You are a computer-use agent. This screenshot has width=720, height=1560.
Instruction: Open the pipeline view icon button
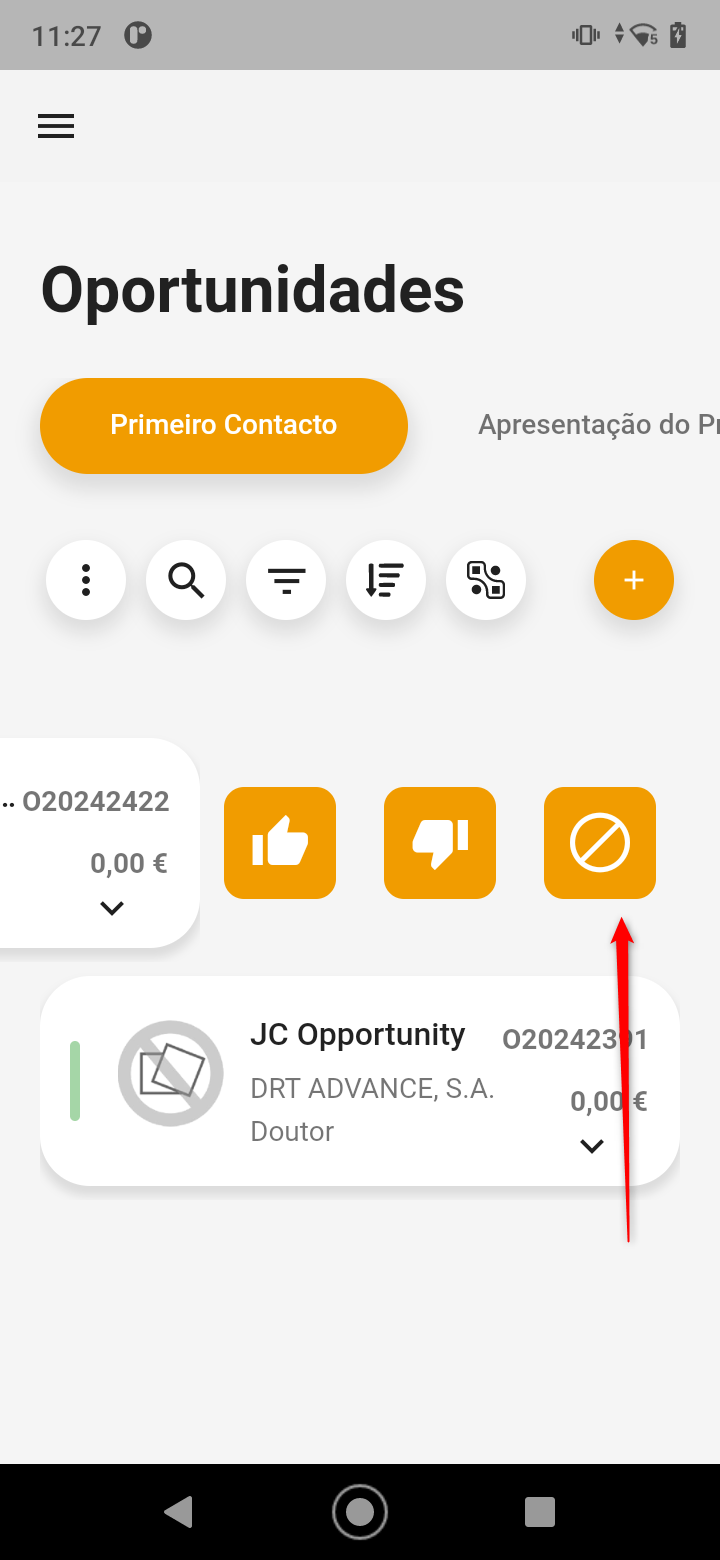point(486,580)
